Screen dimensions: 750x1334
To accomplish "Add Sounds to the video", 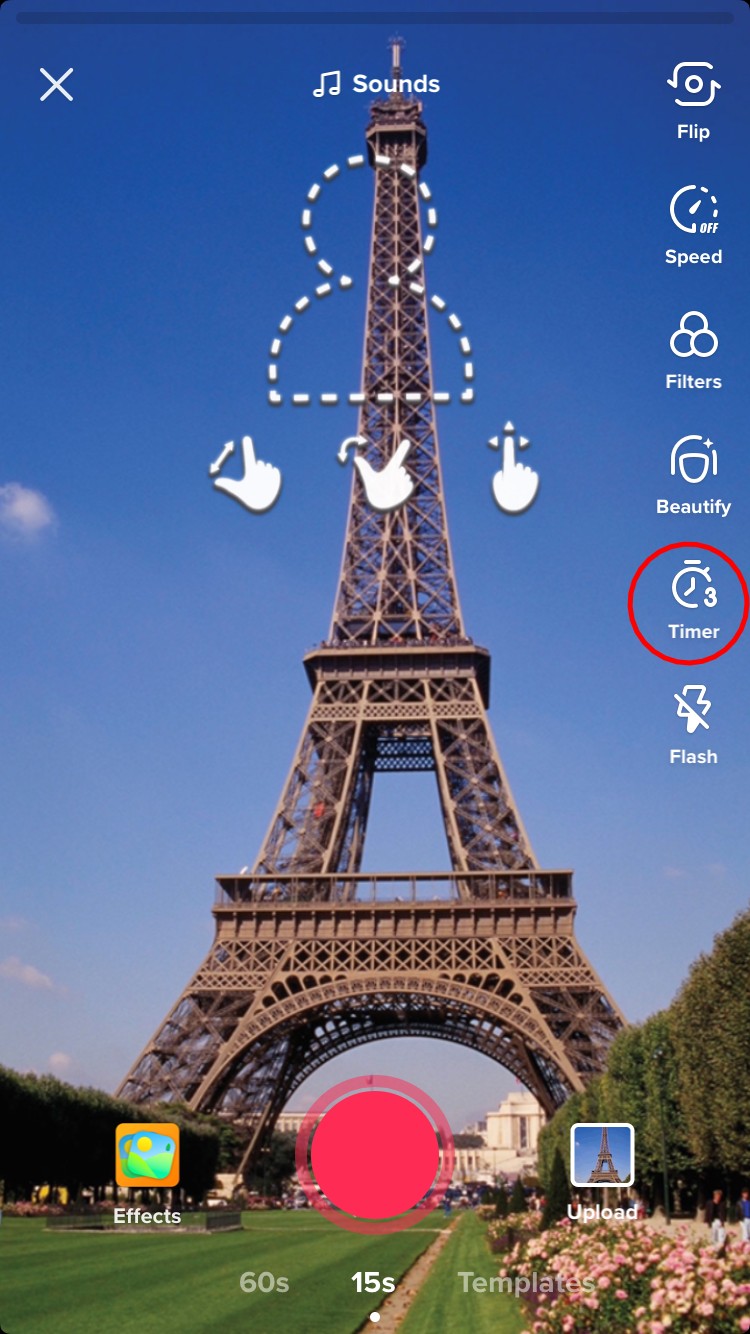I will (x=377, y=84).
